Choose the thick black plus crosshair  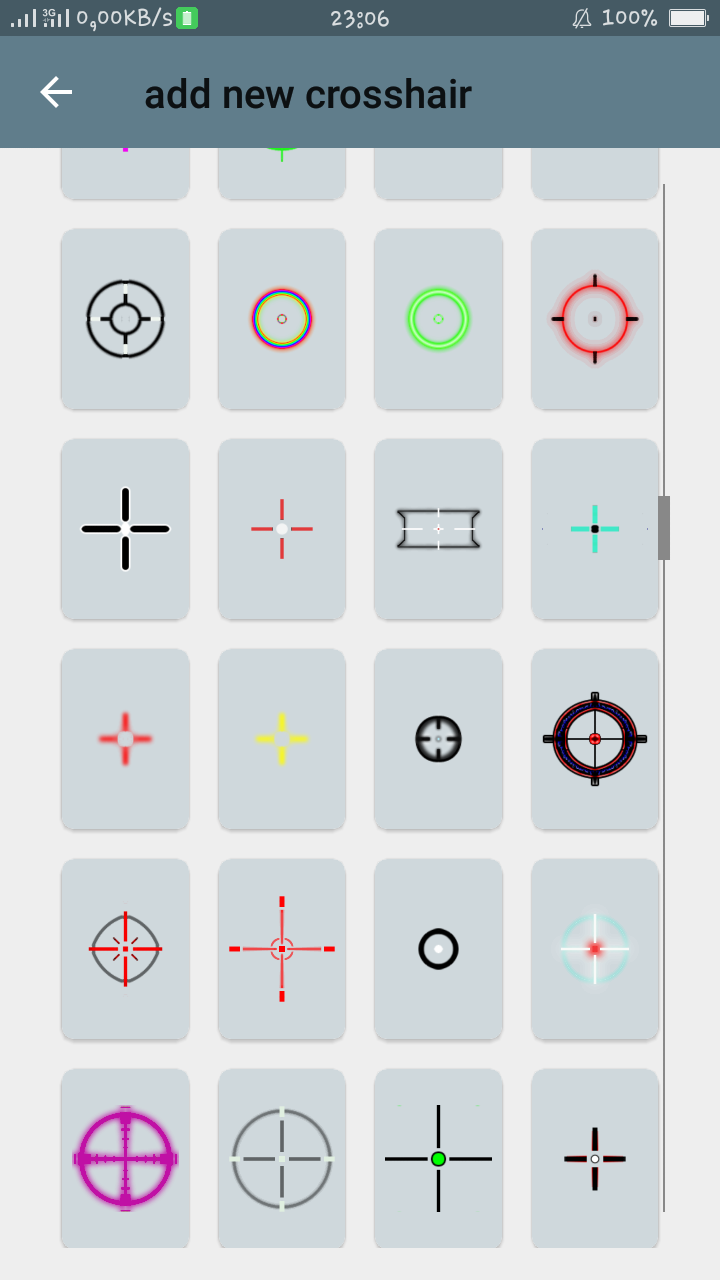pyautogui.click(x=125, y=529)
